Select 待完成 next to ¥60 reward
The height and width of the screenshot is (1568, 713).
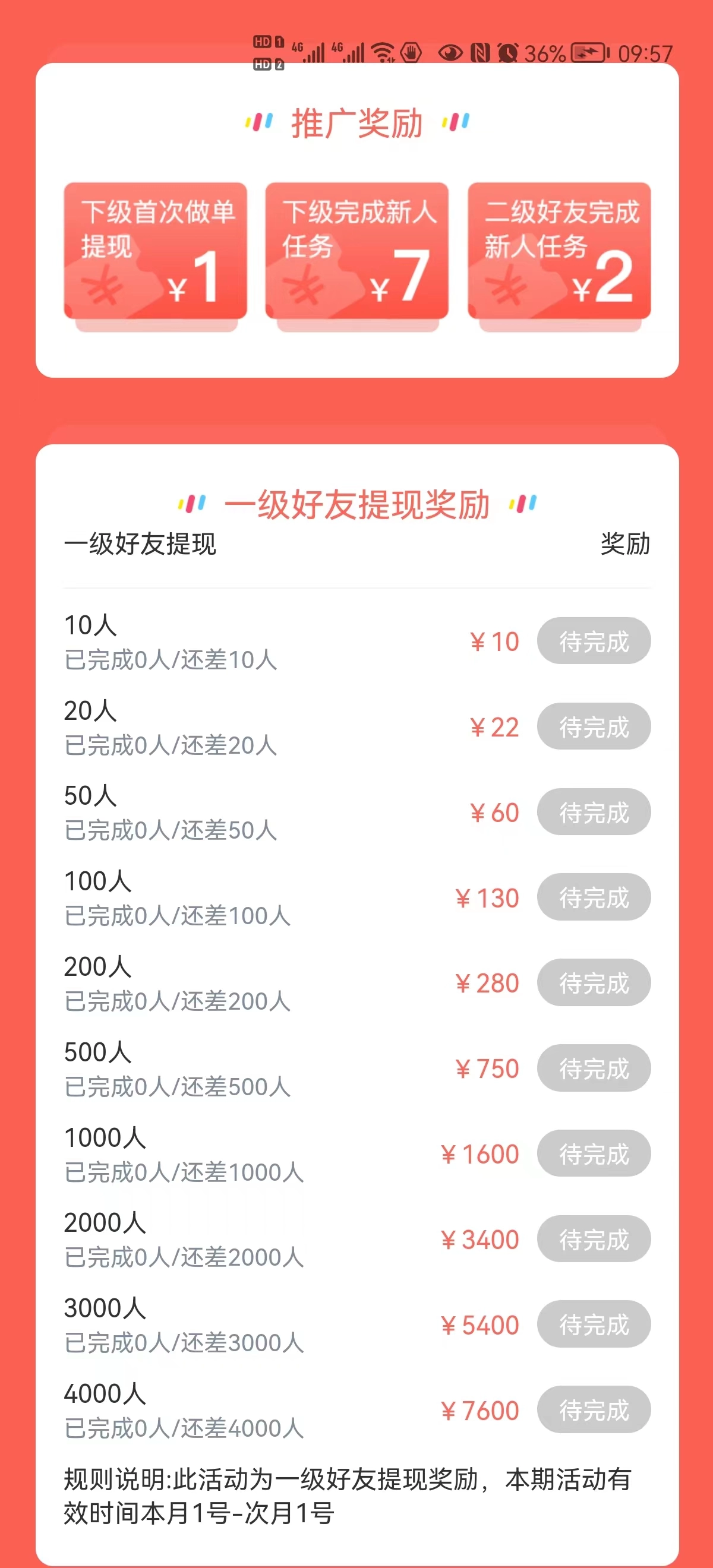pos(594,812)
